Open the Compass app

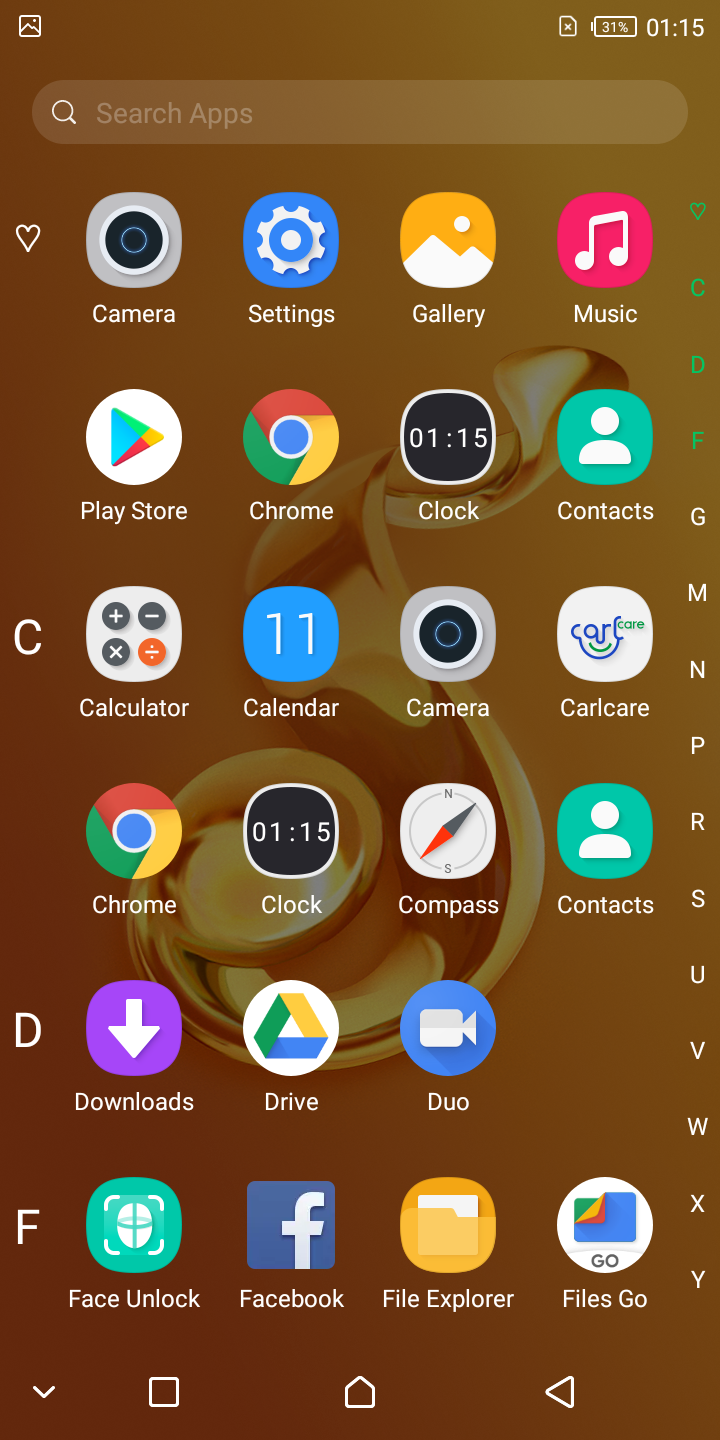(448, 832)
